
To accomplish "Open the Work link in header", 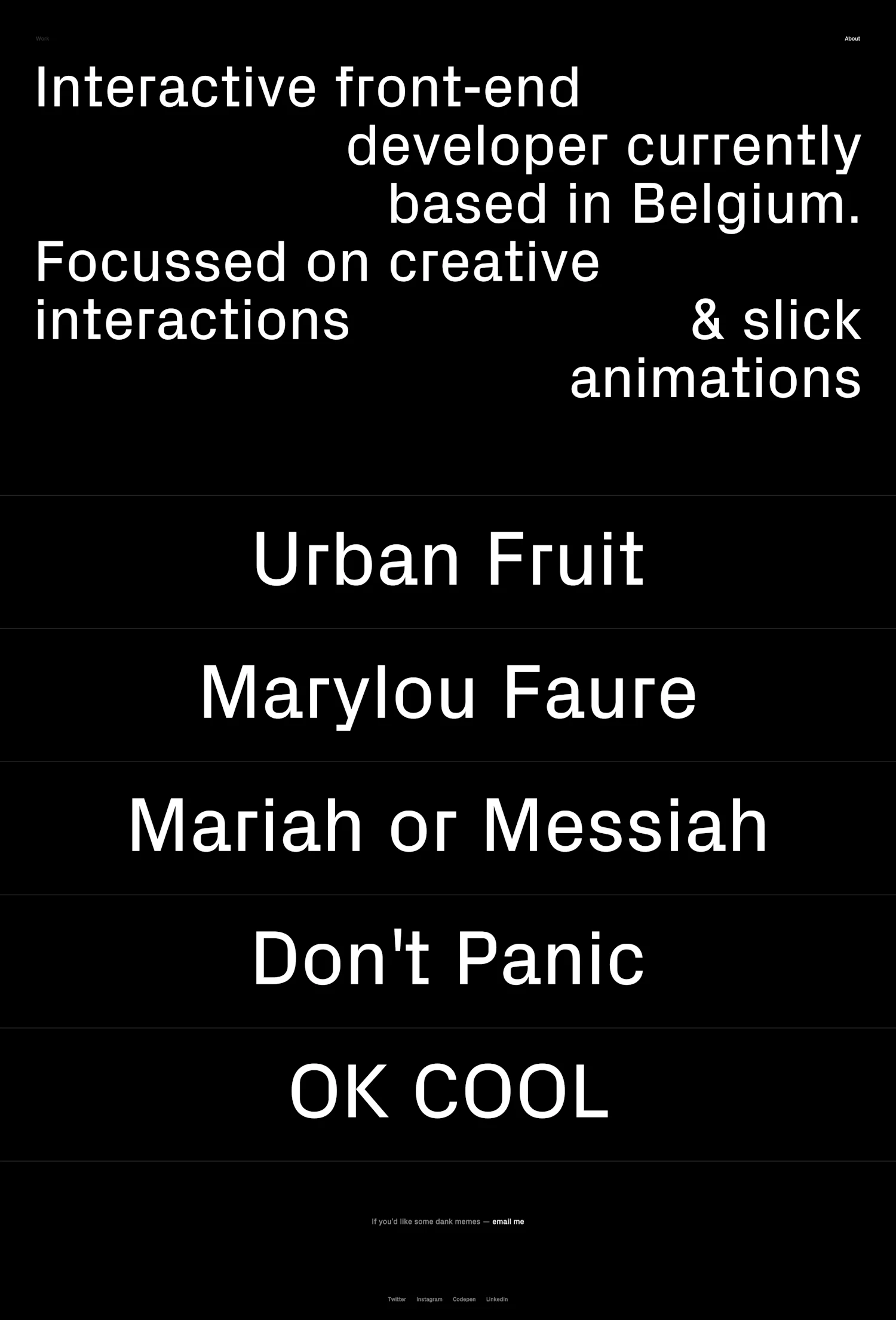I will pyautogui.click(x=42, y=39).
